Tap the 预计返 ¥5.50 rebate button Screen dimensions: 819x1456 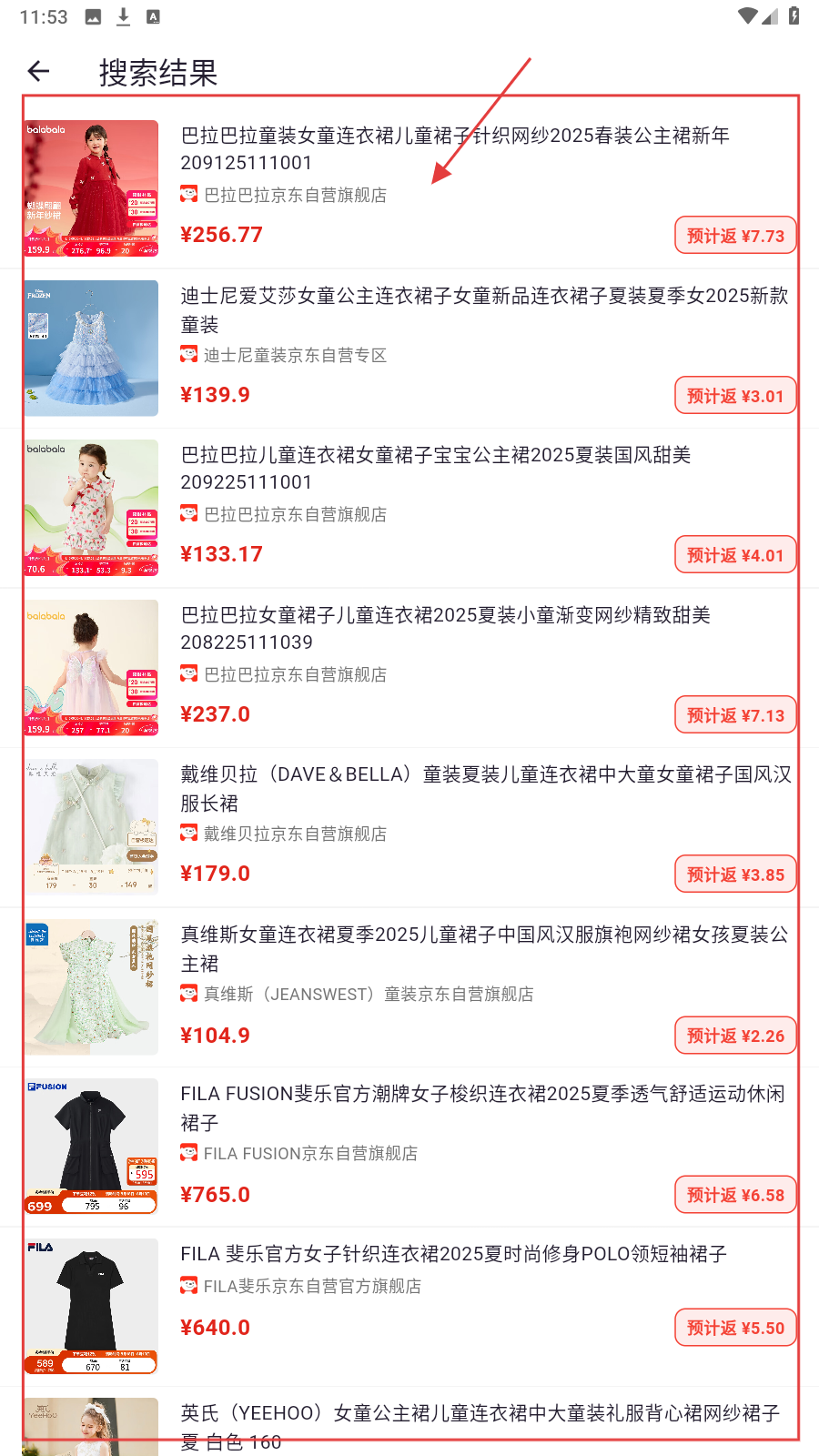tap(735, 1328)
